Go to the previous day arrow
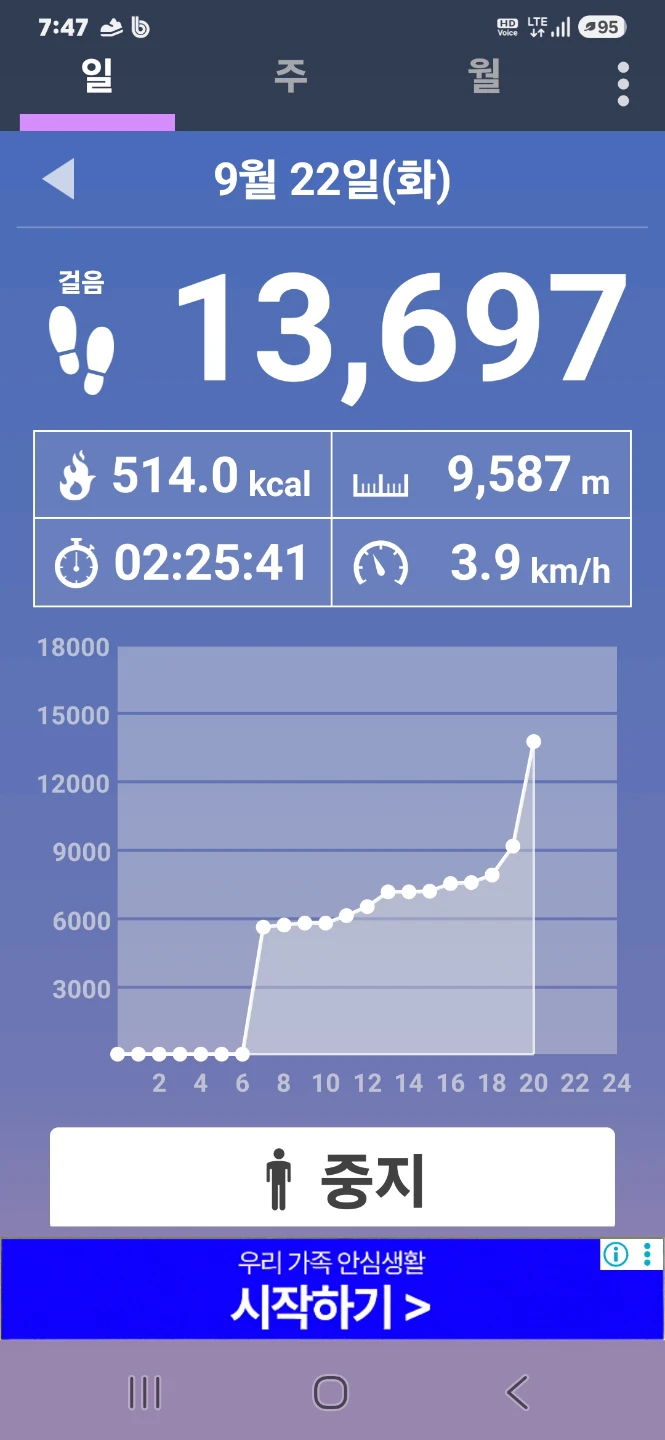 pyautogui.click(x=58, y=180)
